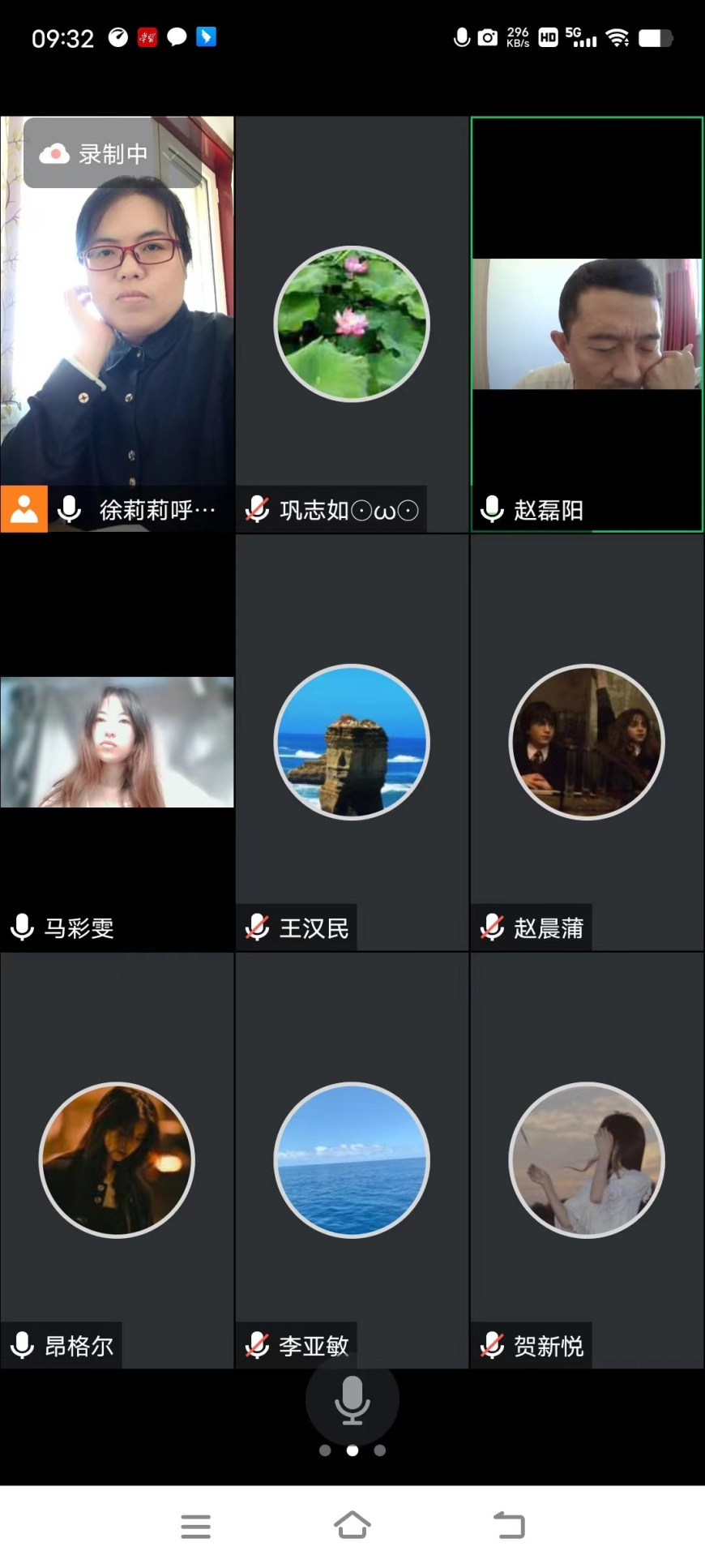Select 王汉民's participant tile

point(352,742)
